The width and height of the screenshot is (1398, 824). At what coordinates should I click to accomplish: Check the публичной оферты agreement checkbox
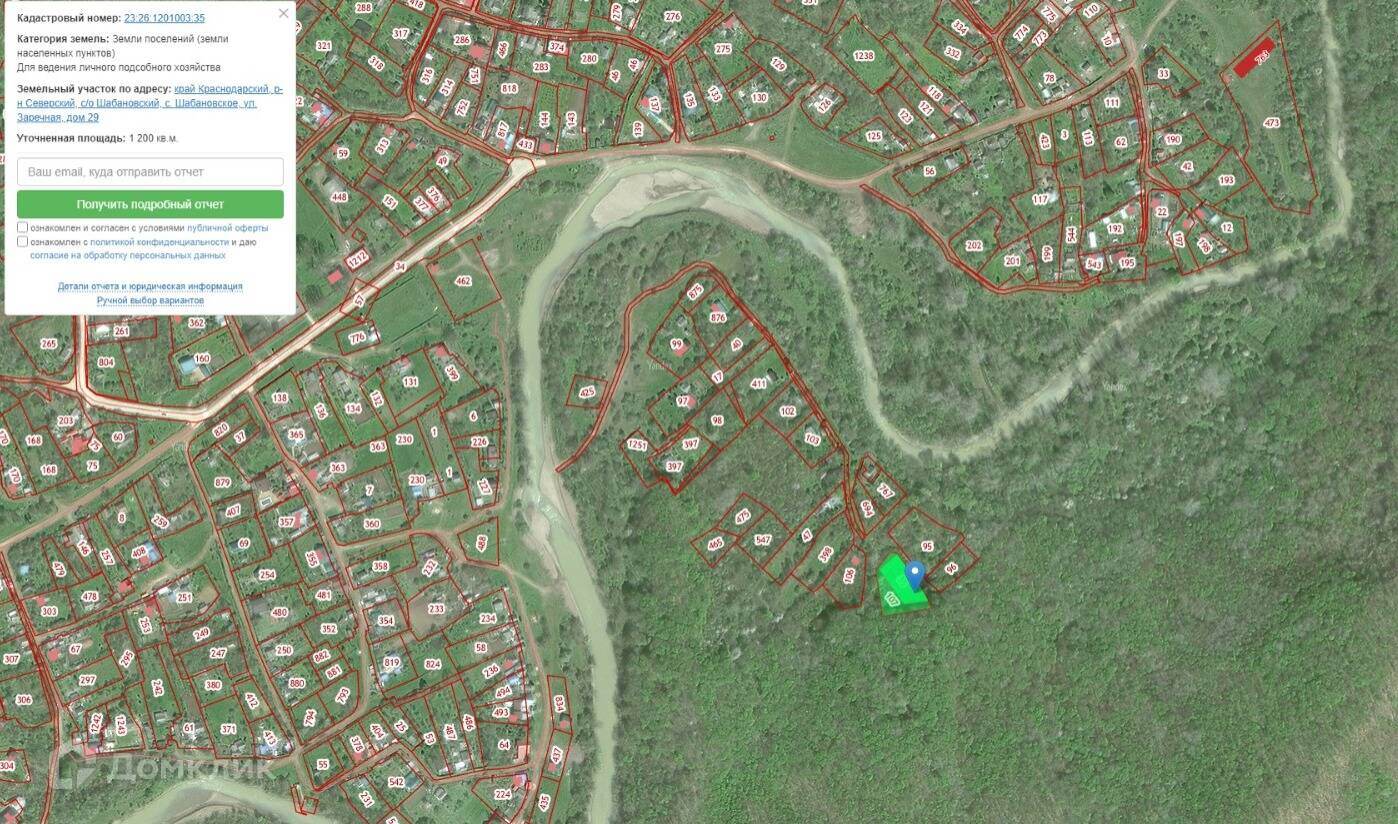[x=23, y=228]
